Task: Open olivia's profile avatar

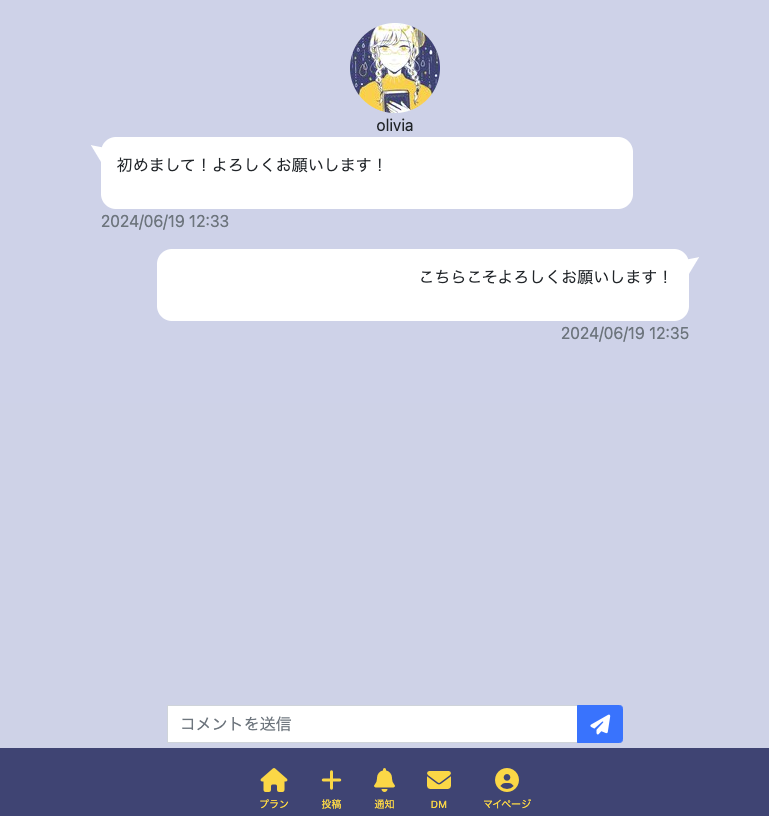Action: (x=395, y=68)
